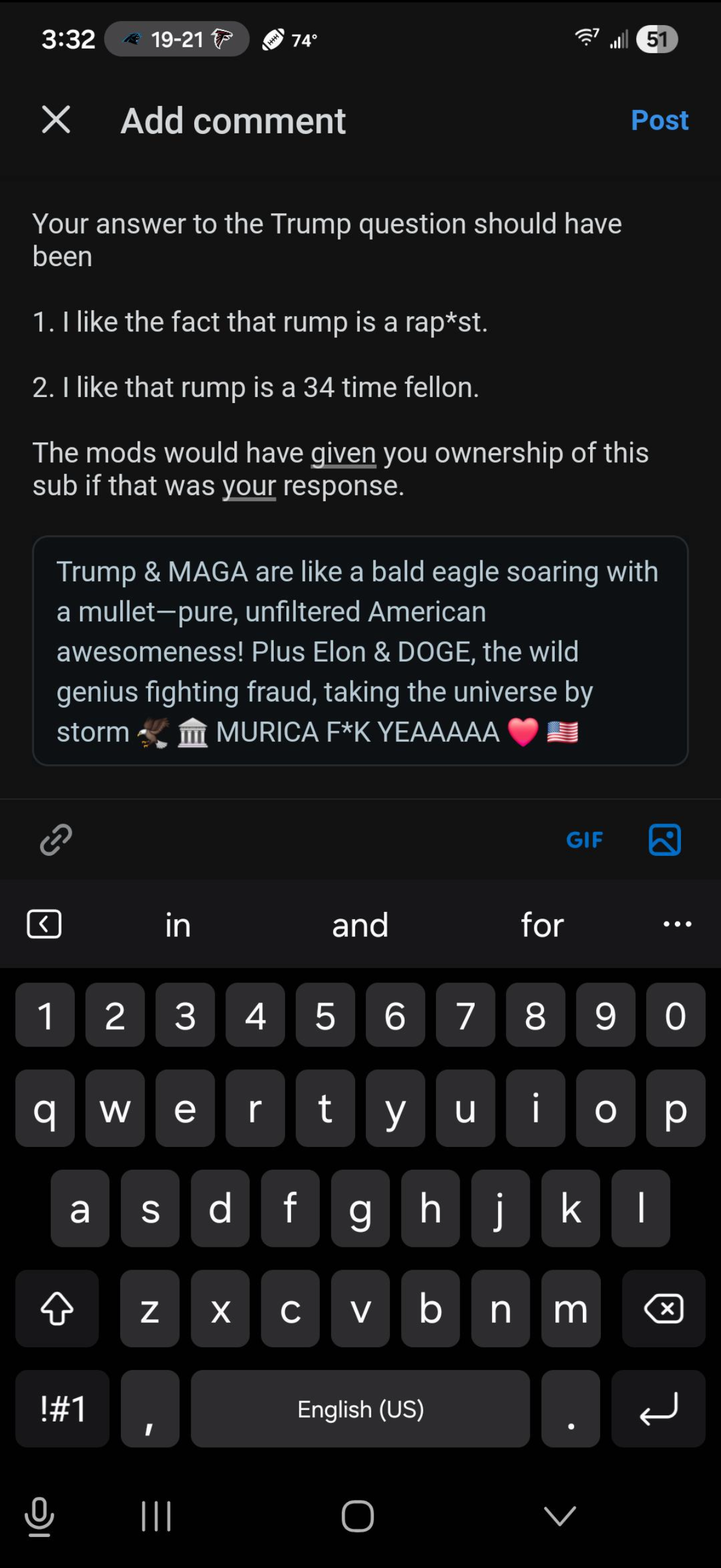Start voice input with the microphone
The height and width of the screenshot is (1568, 721).
tap(39, 1515)
